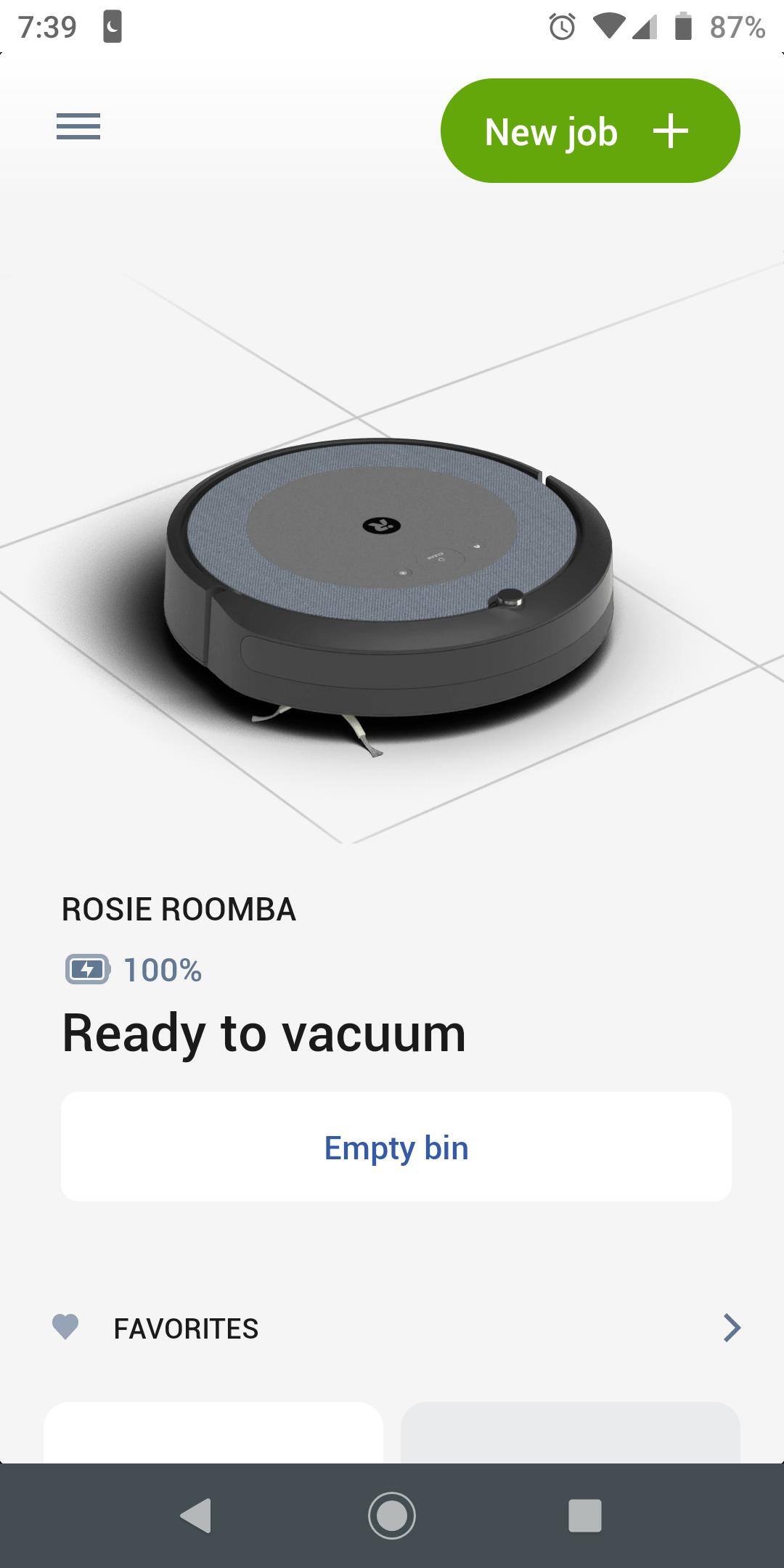Start a New job
The height and width of the screenshot is (1568, 784).
589,131
